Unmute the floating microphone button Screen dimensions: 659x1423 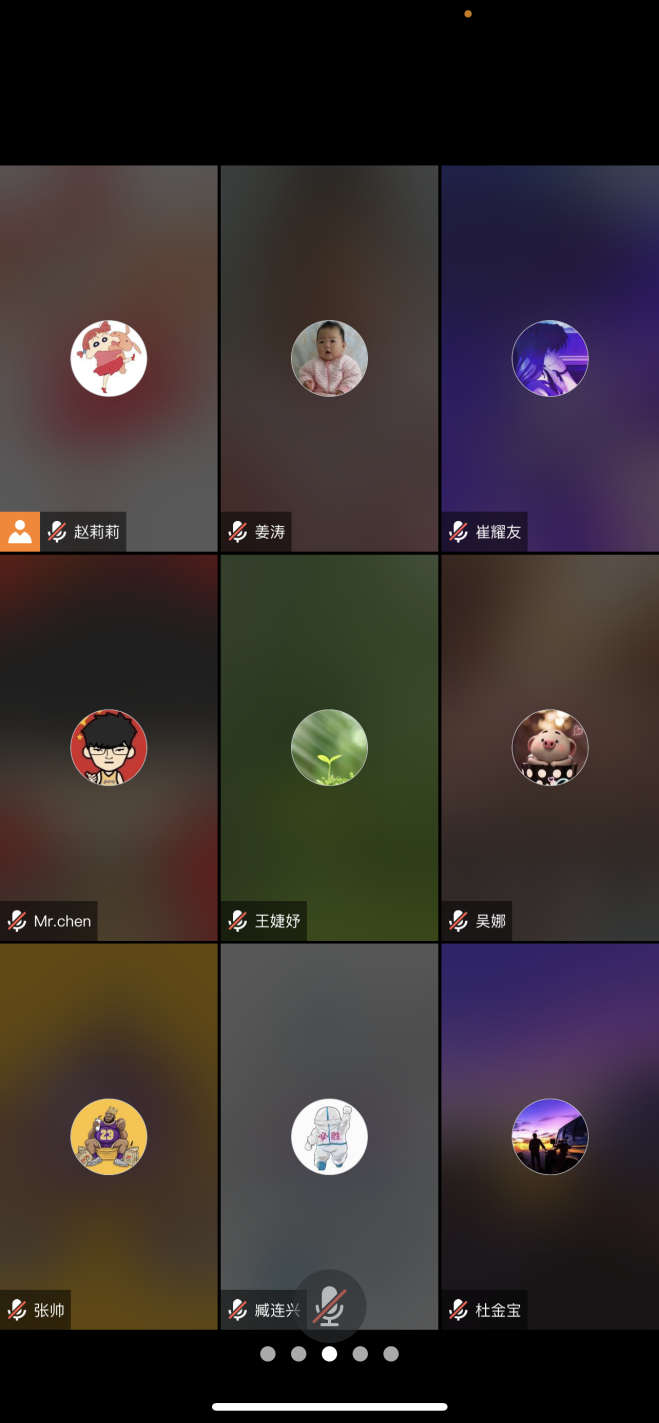click(x=330, y=1306)
